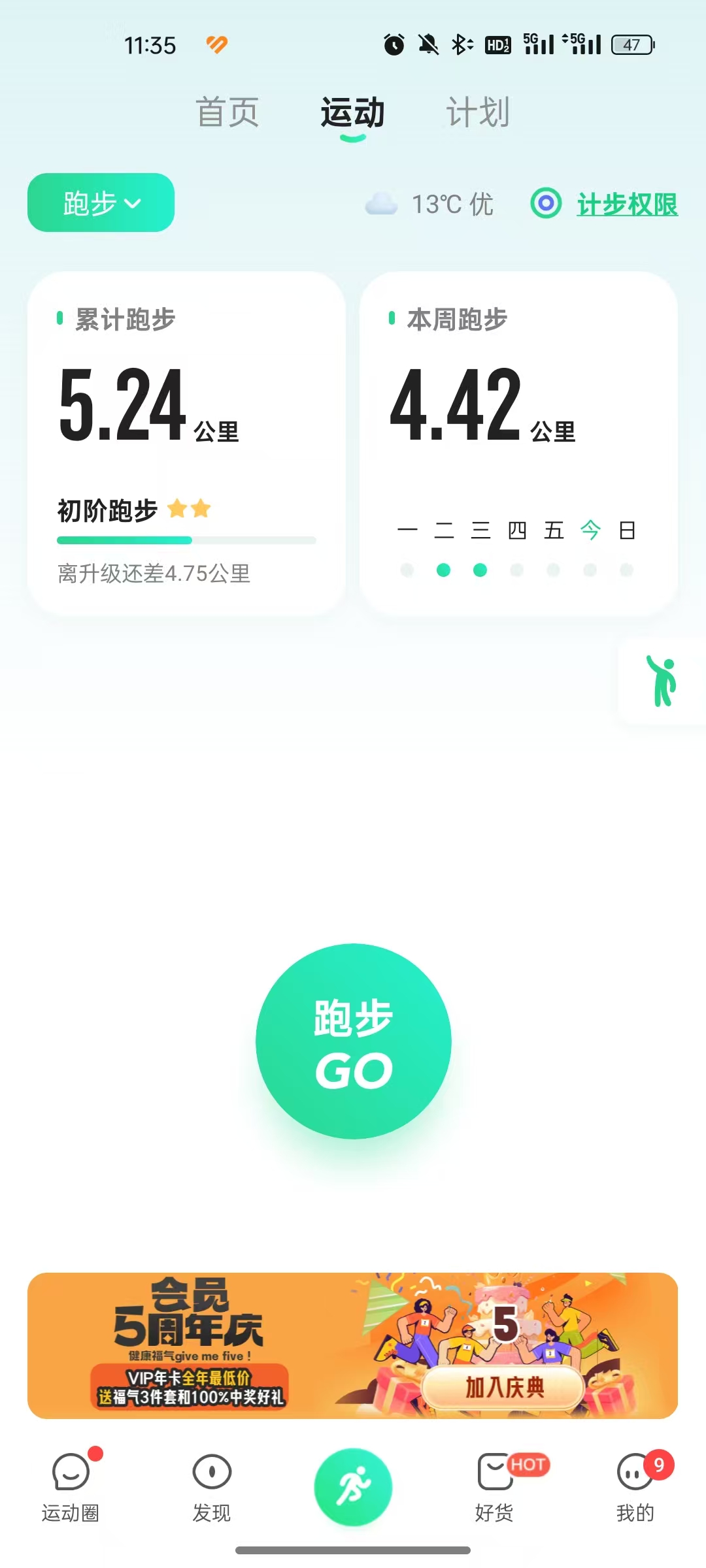Open the 累计跑步 card
Image resolution: width=706 pixels, height=1568 pixels.
pyautogui.click(x=186, y=443)
